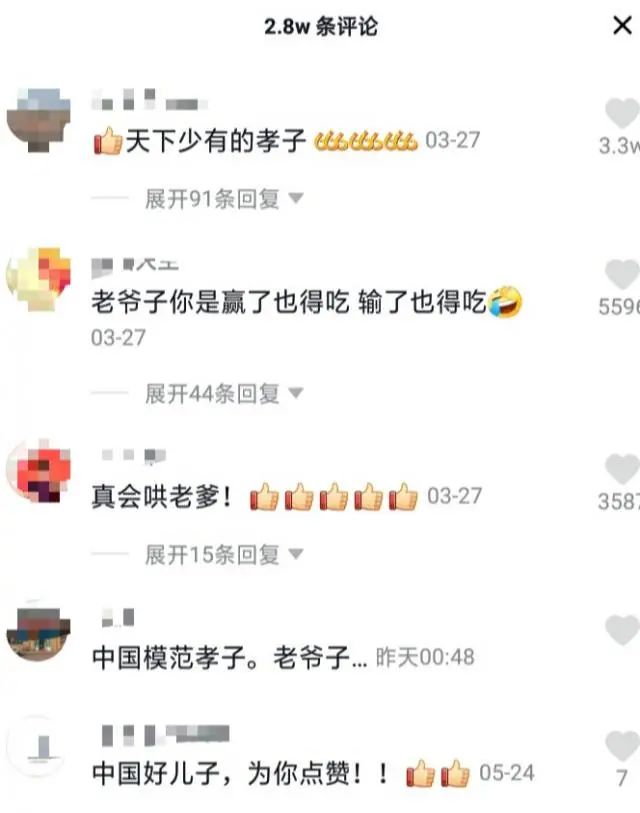Like the comment 真会哄老爹
Screen dimensions: 640x813
point(622,469)
